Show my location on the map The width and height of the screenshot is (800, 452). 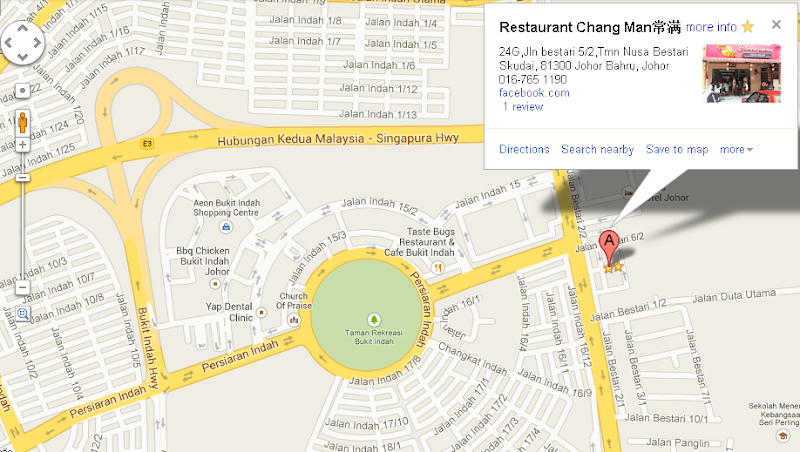click(22, 91)
